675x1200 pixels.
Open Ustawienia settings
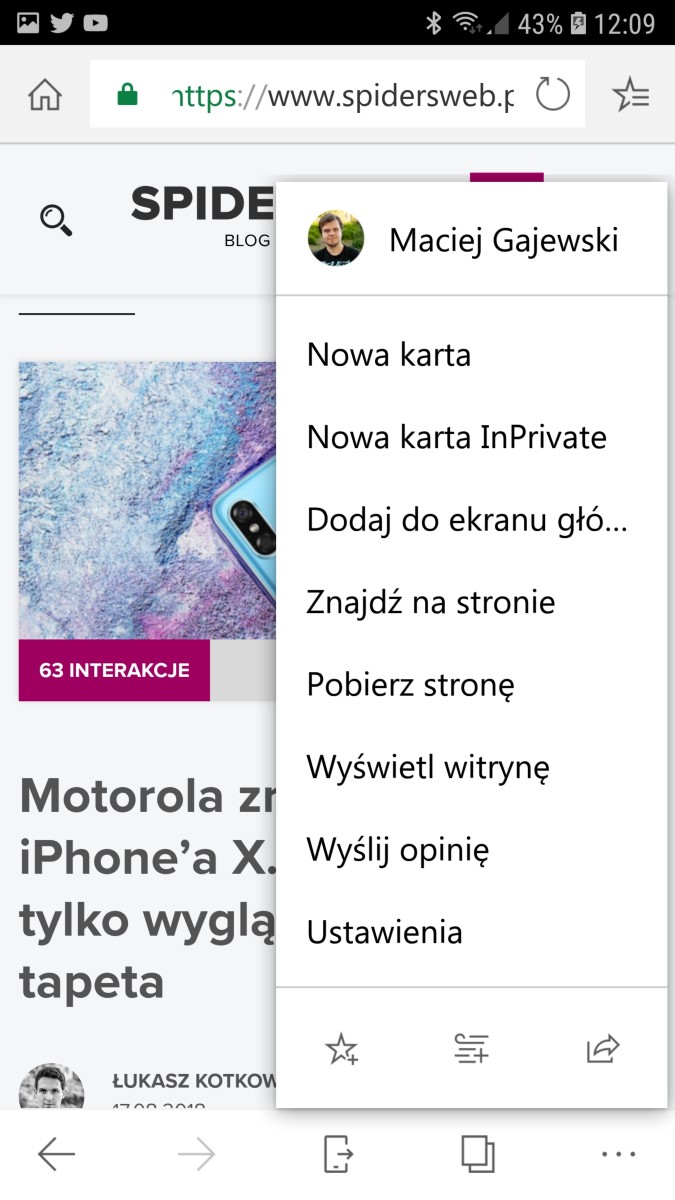pyautogui.click(x=384, y=933)
